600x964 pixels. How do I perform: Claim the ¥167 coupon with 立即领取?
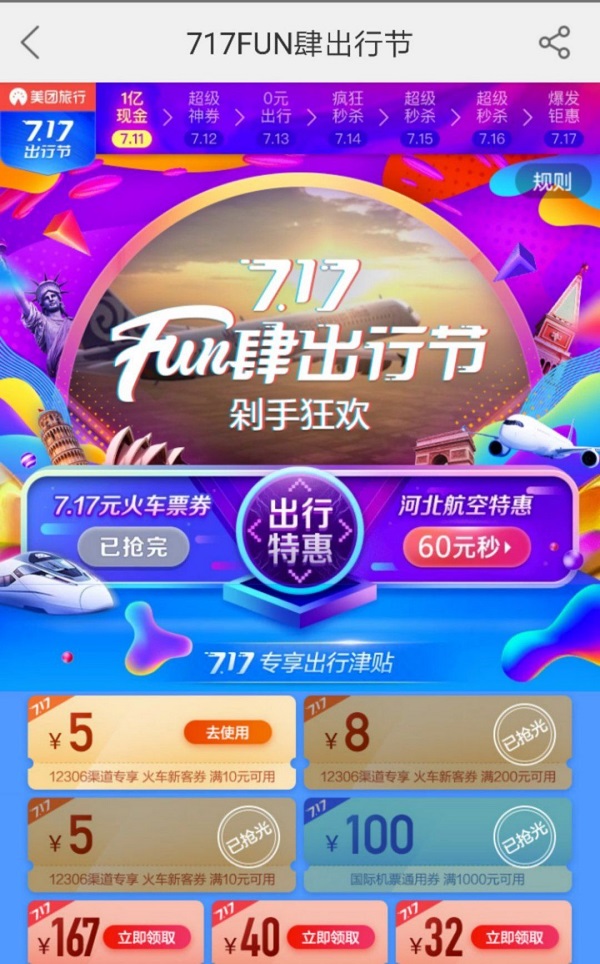(146, 936)
